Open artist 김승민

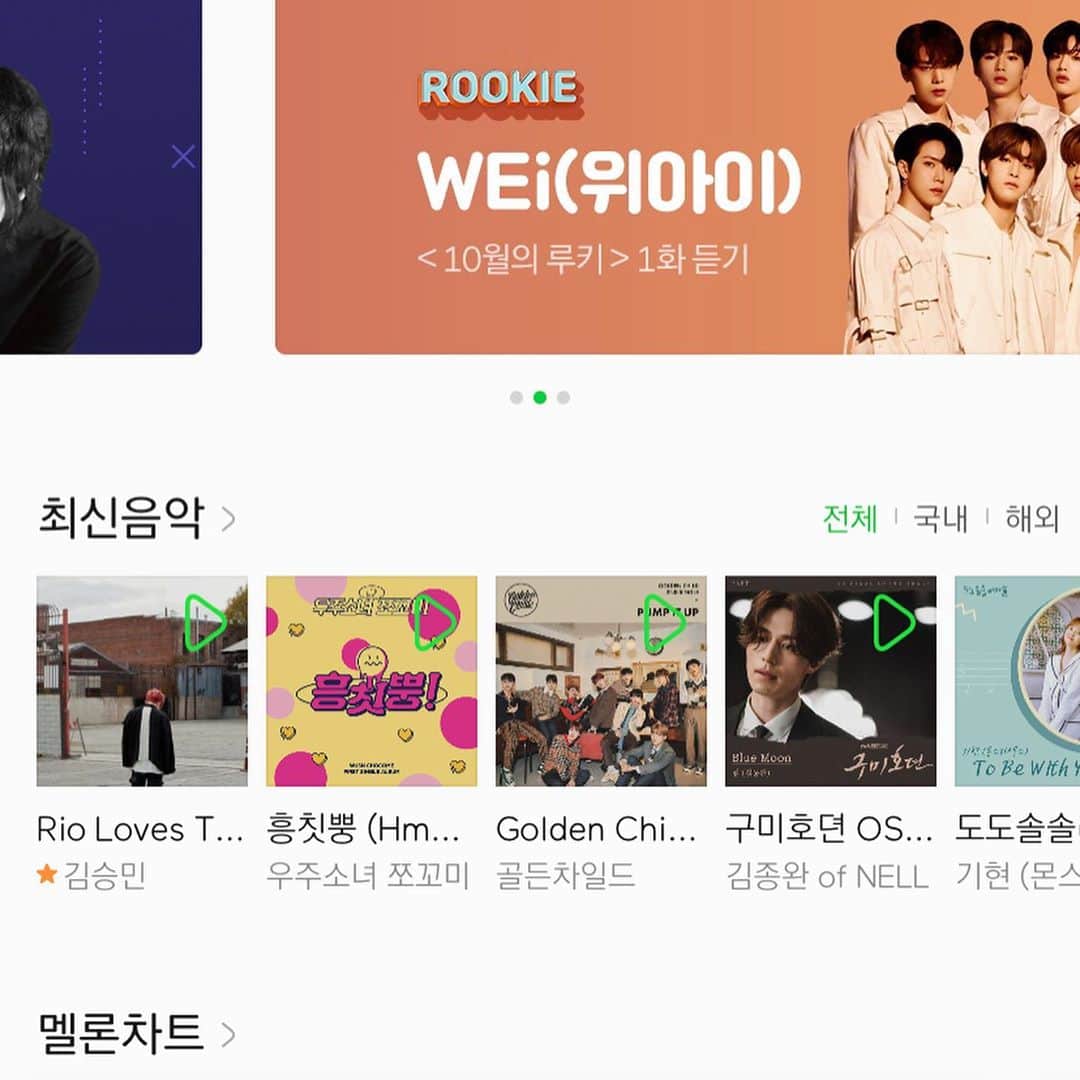point(104,877)
